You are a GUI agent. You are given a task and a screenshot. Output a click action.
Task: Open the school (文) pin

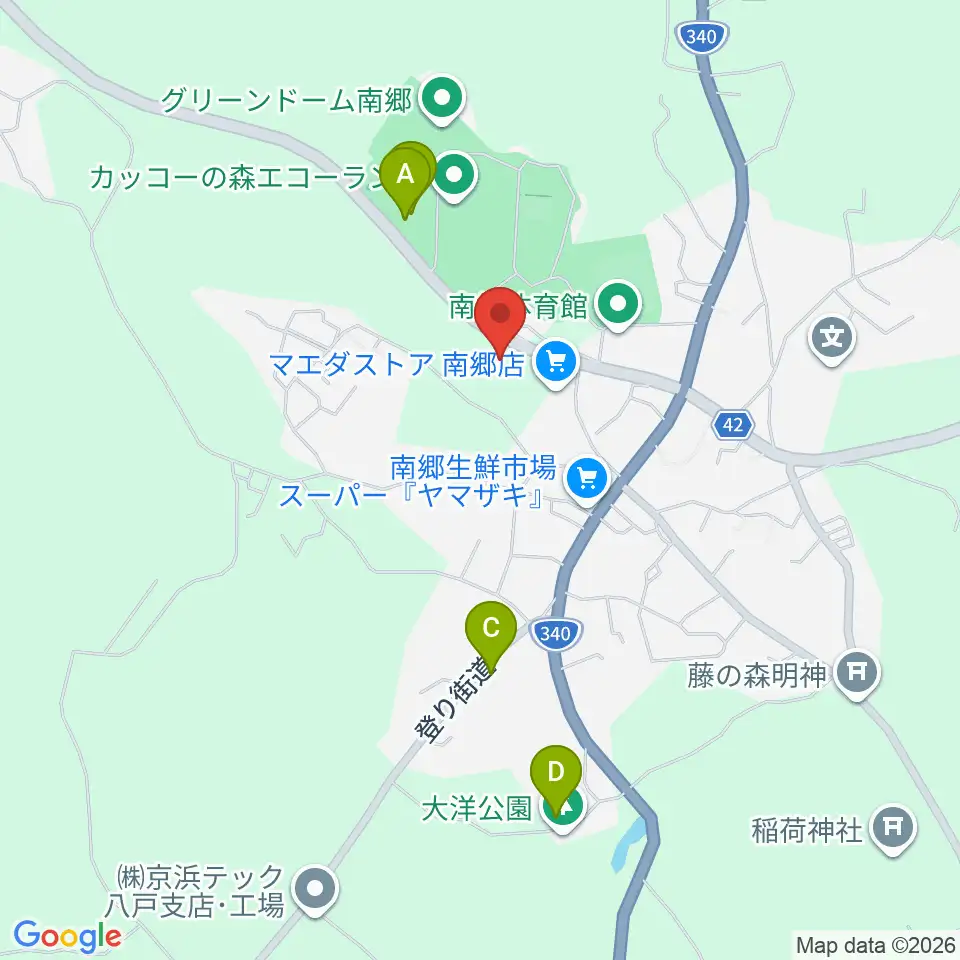click(831, 340)
